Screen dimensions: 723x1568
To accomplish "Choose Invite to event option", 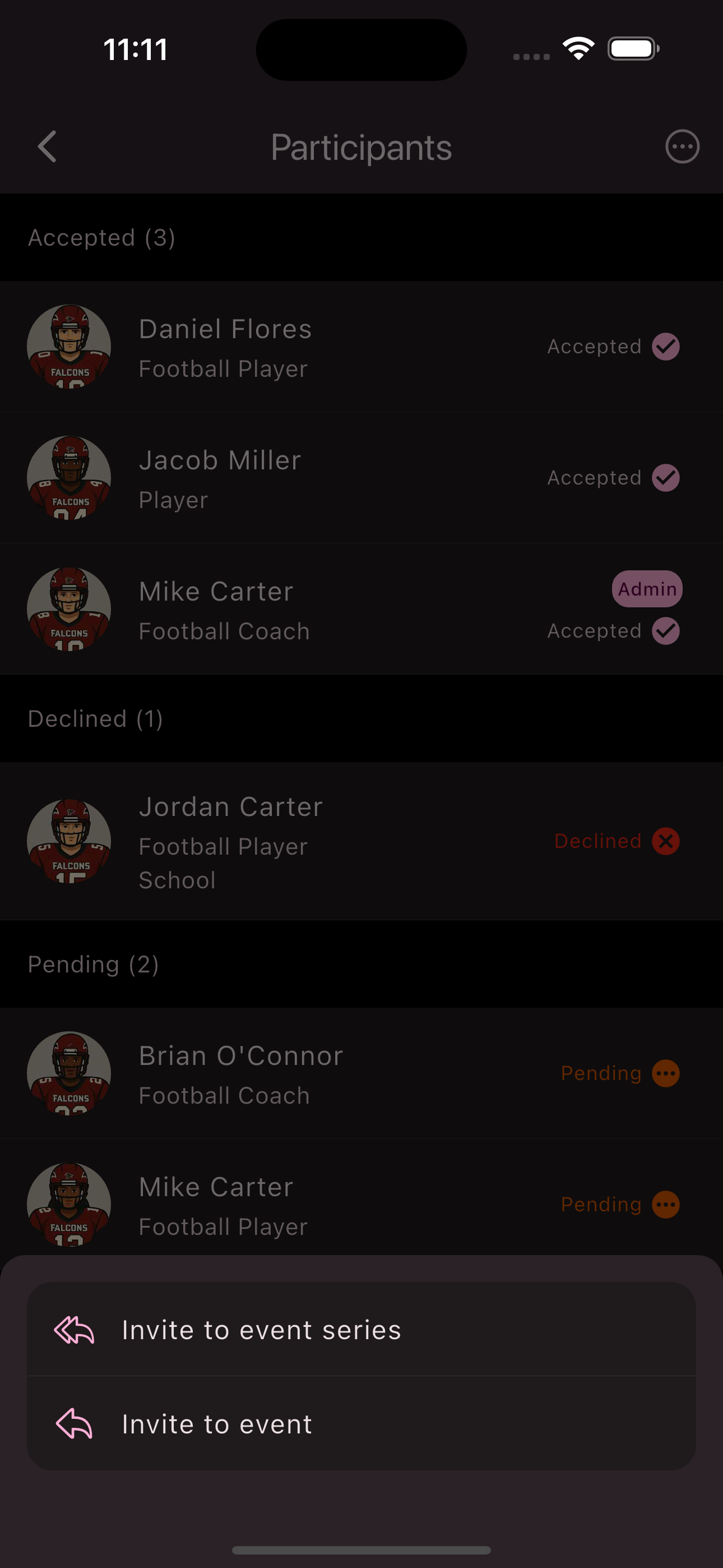I will pos(360,1424).
